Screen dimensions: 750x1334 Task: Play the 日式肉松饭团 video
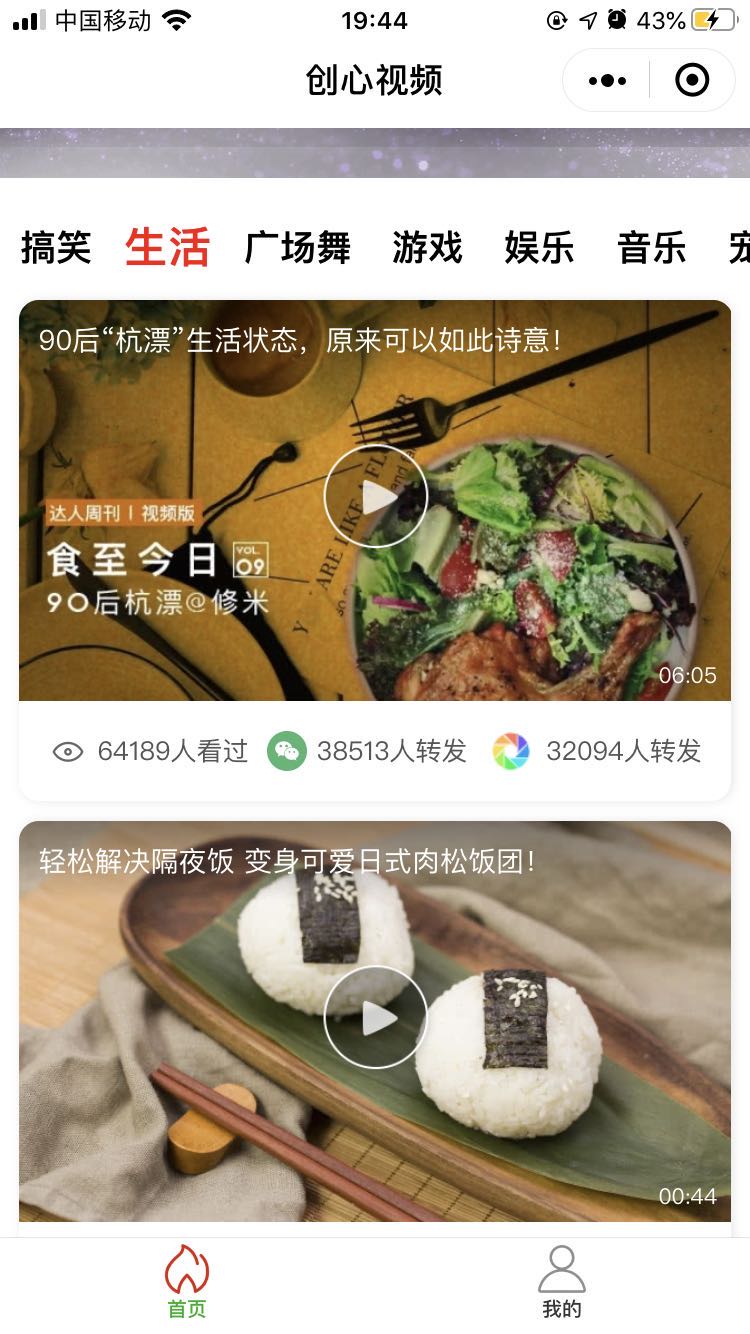(375, 1018)
